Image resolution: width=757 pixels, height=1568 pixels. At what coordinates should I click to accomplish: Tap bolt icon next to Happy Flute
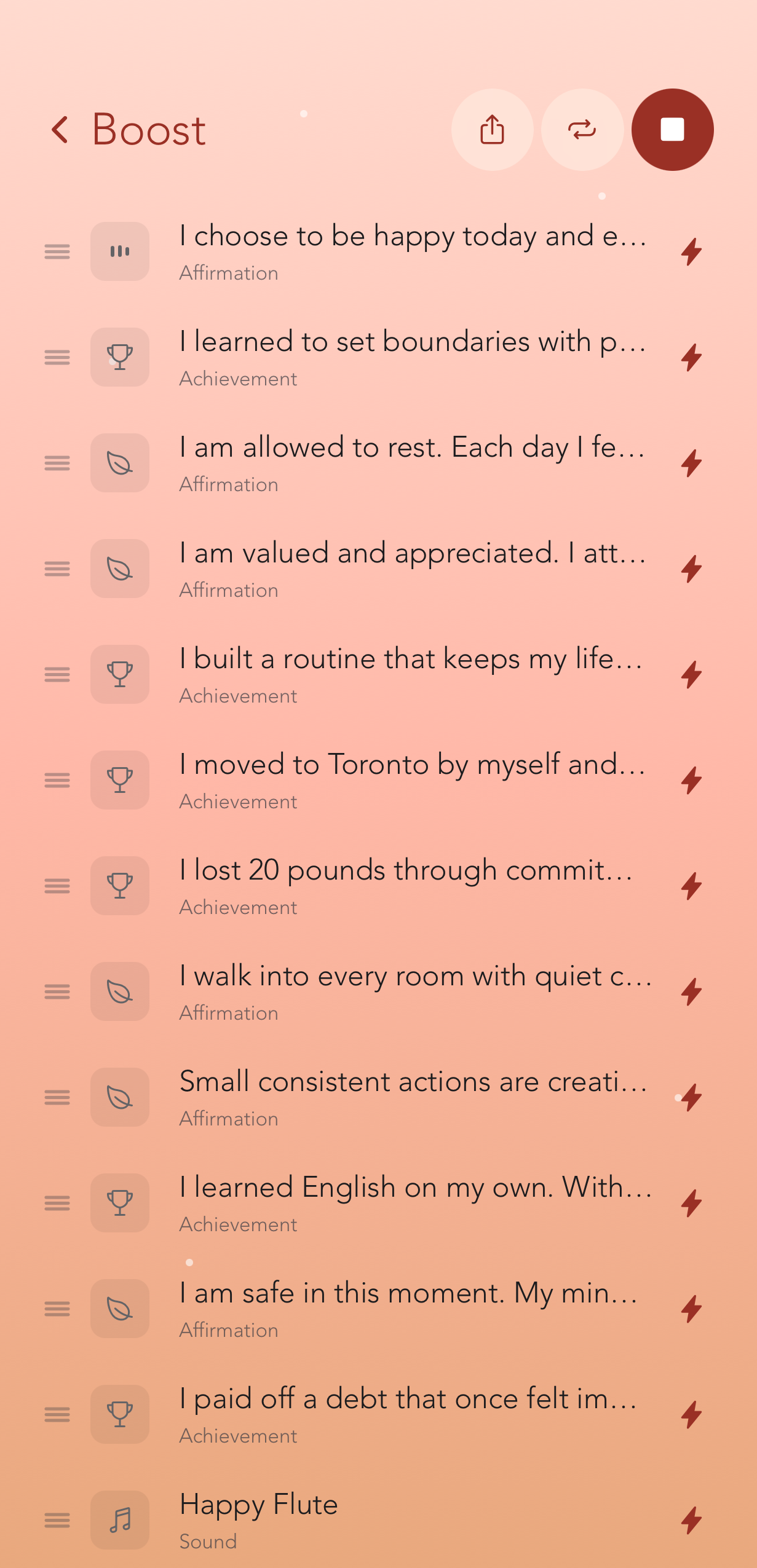tap(691, 1520)
